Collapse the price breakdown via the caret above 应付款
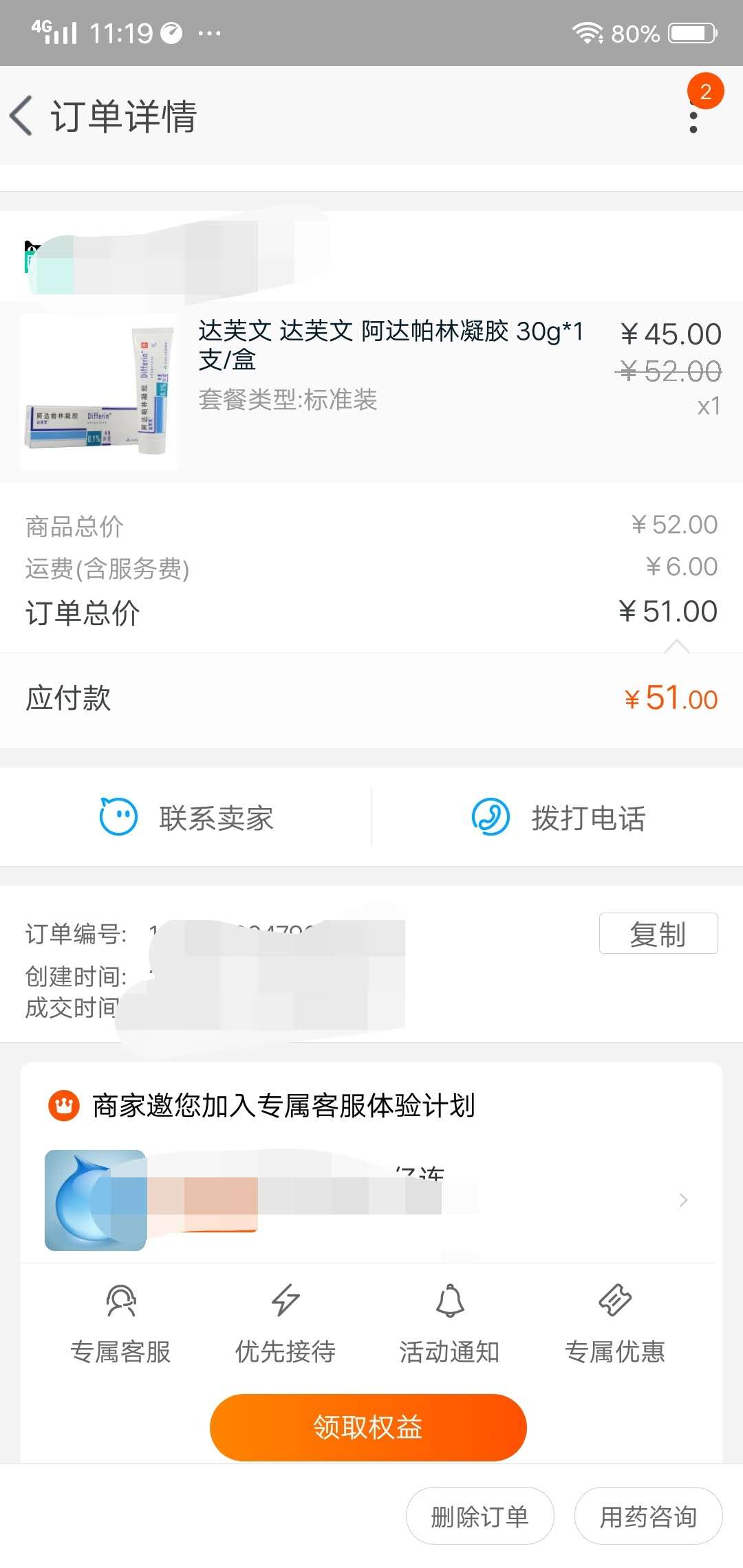Viewport: 743px width, 1568px height. pos(678,645)
